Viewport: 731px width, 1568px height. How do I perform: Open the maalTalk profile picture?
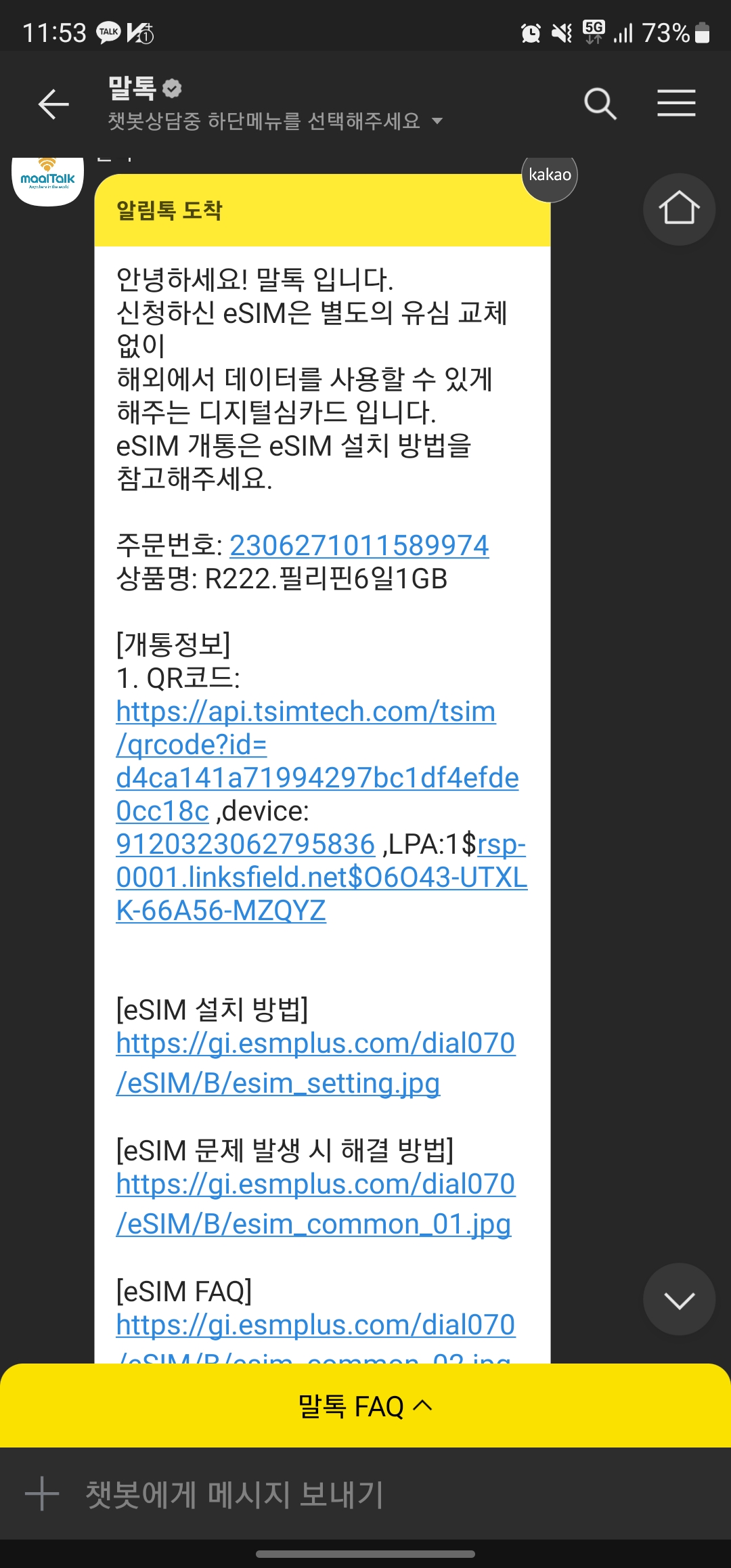(x=47, y=181)
